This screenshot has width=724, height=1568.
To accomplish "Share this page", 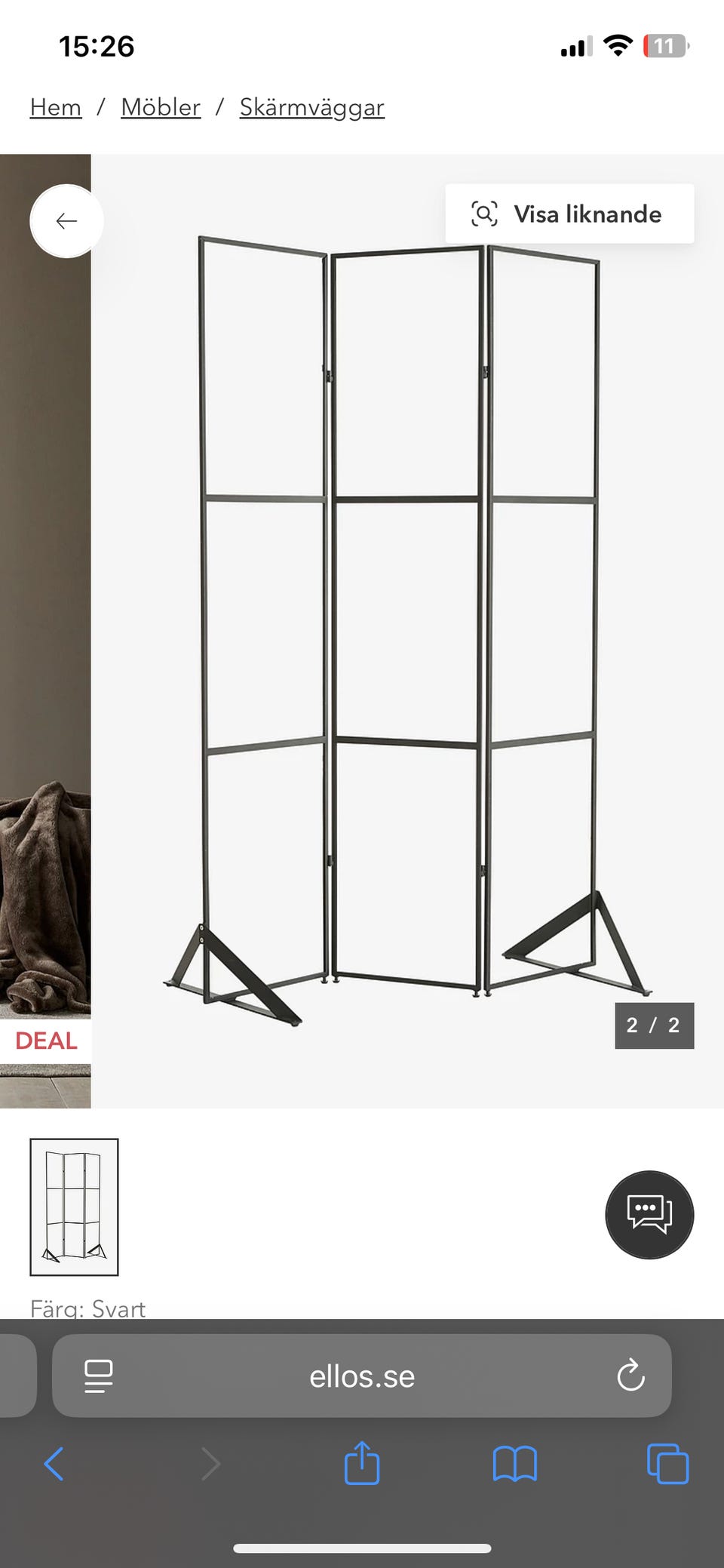I will (x=362, y=1463).
